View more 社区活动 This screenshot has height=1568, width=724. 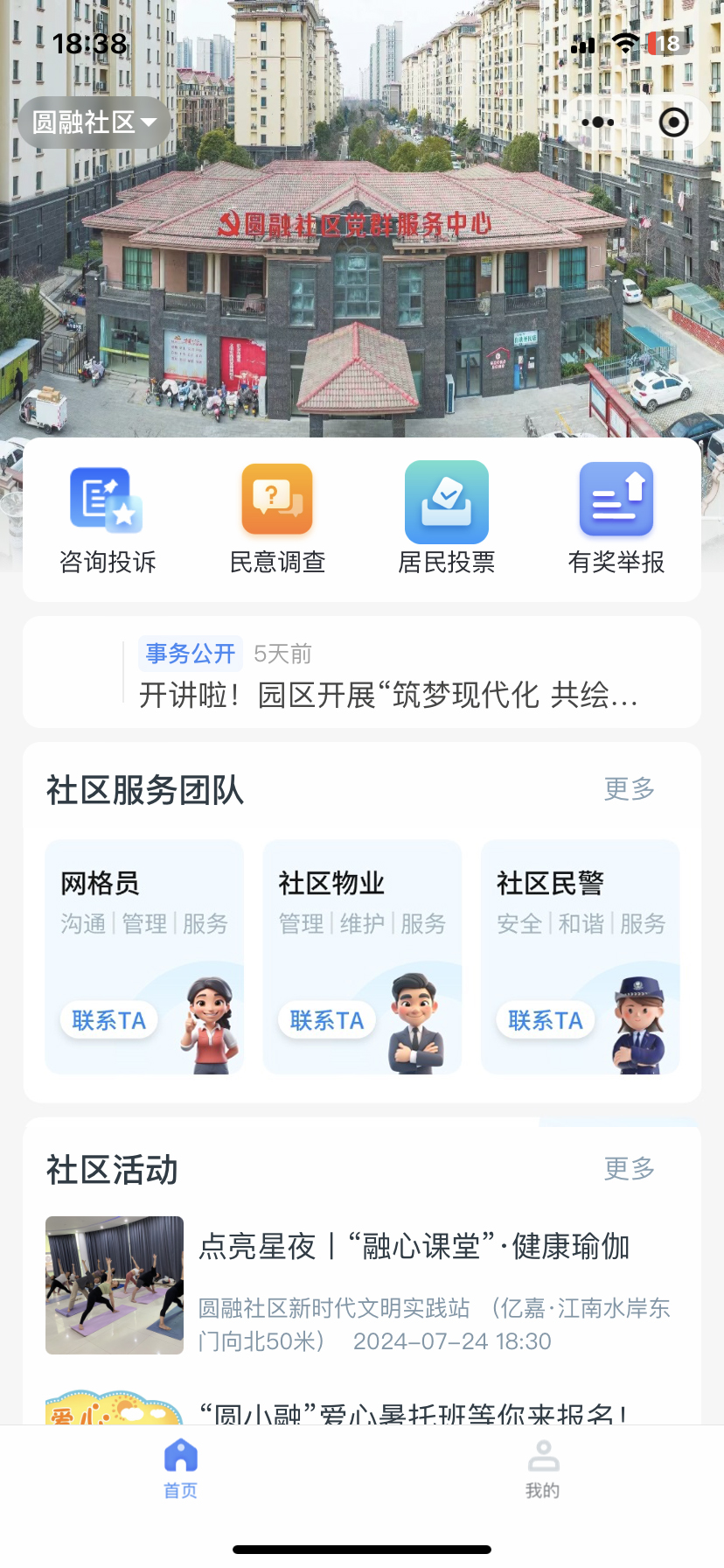tap(629, 1168)
